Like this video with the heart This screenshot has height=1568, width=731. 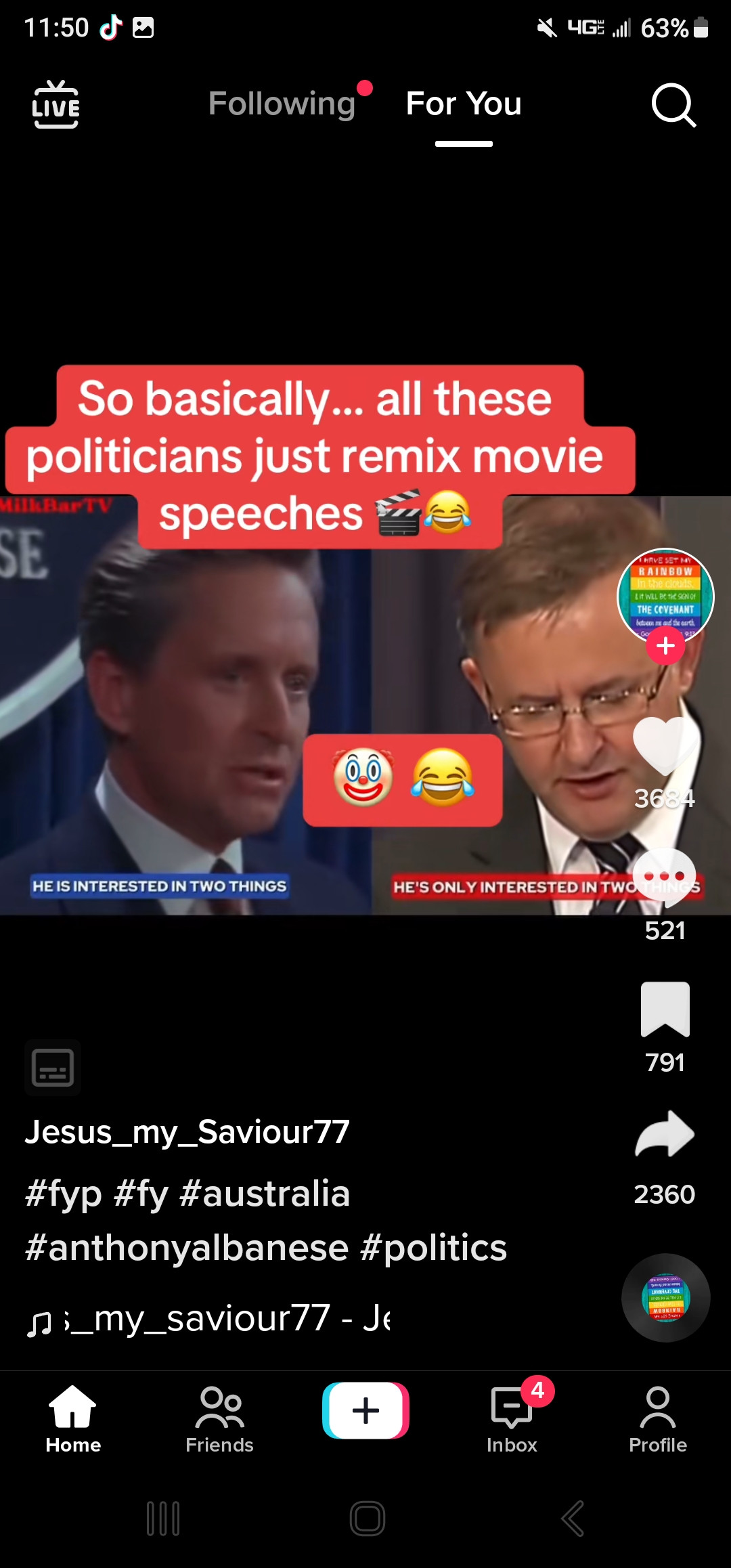click(x=665, y=746)
